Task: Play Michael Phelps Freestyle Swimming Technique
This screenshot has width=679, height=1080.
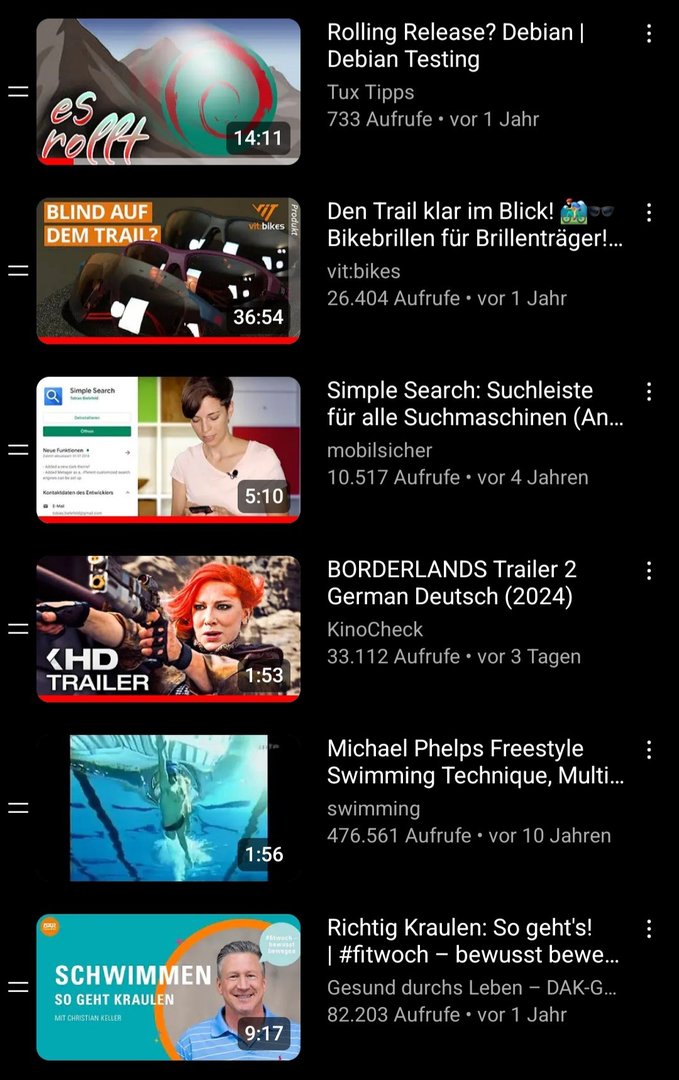Action: pyautogui.click(x=168, y=807)
